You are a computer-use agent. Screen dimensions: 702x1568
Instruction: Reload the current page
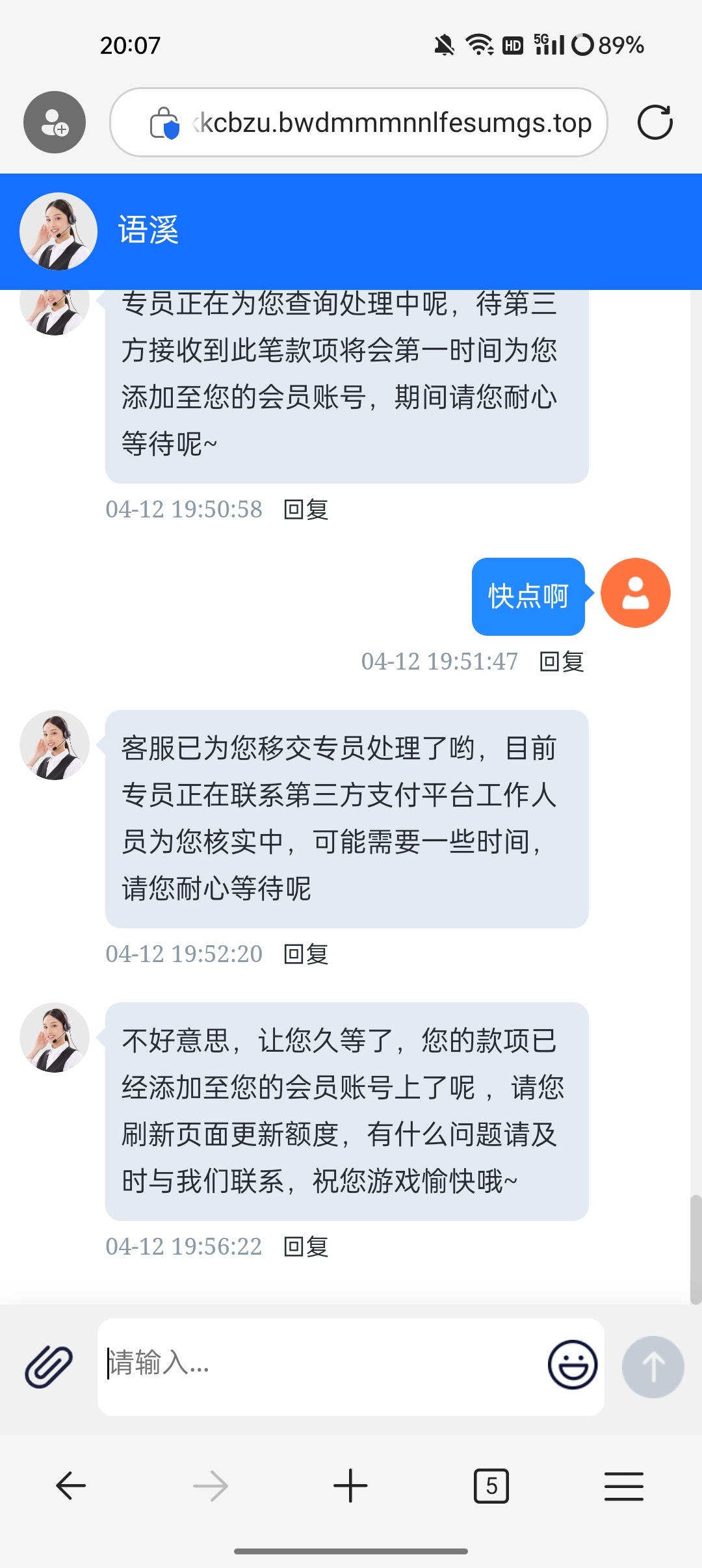pos(655,122)
